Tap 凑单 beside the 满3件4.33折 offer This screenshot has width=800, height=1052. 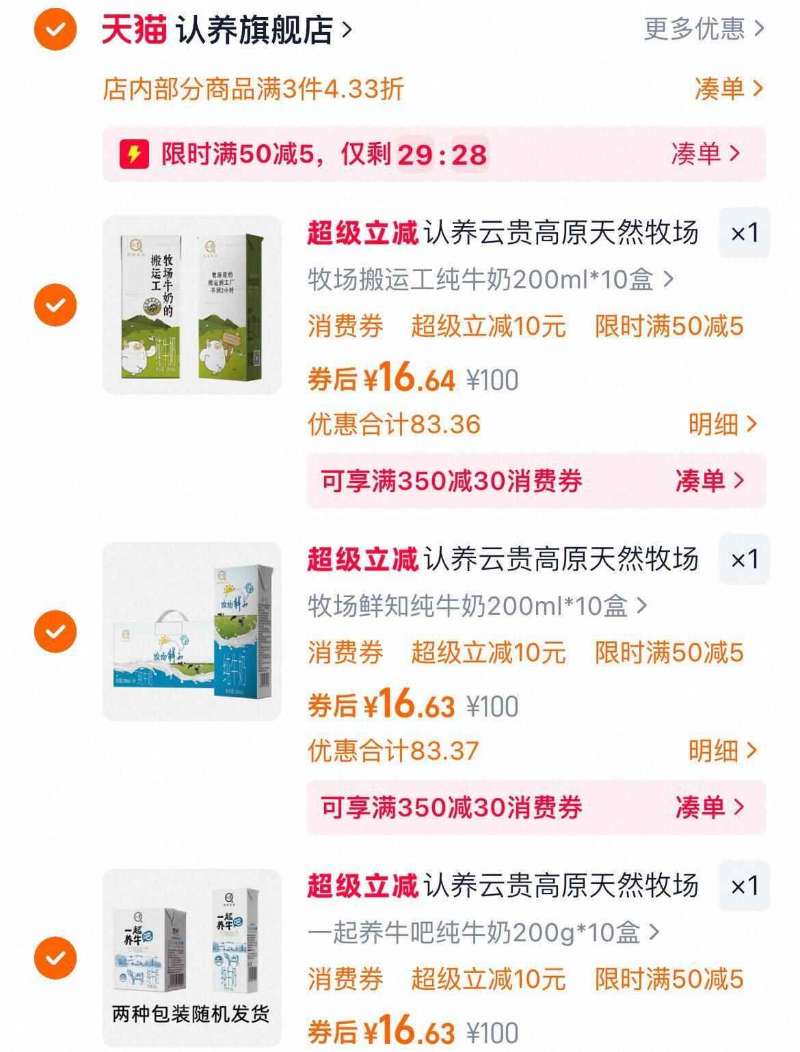729,88
